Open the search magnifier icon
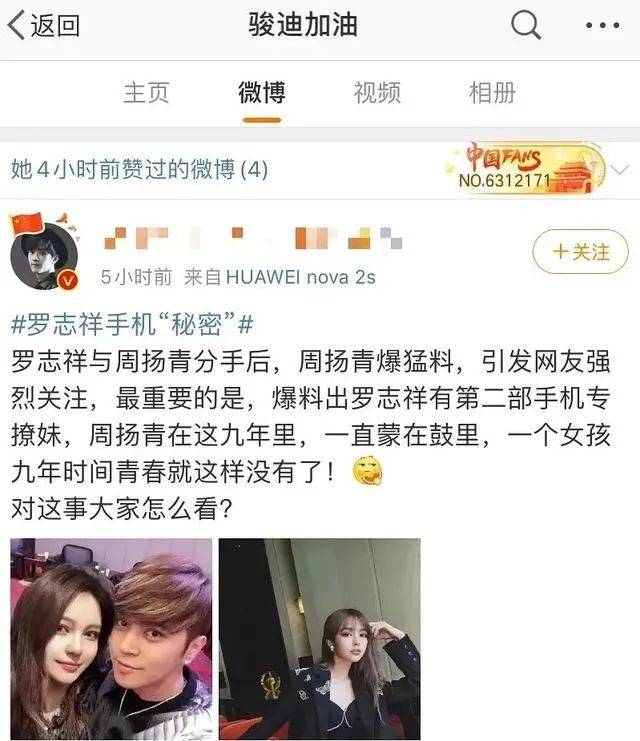640x741 pixels. 526,26
